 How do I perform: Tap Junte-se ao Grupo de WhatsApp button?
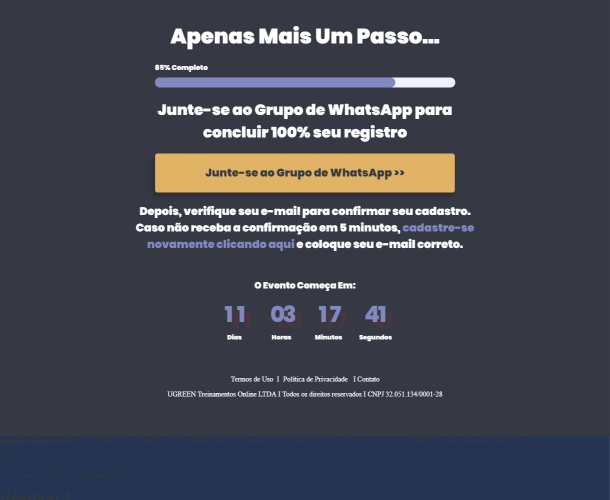(304, 173)
